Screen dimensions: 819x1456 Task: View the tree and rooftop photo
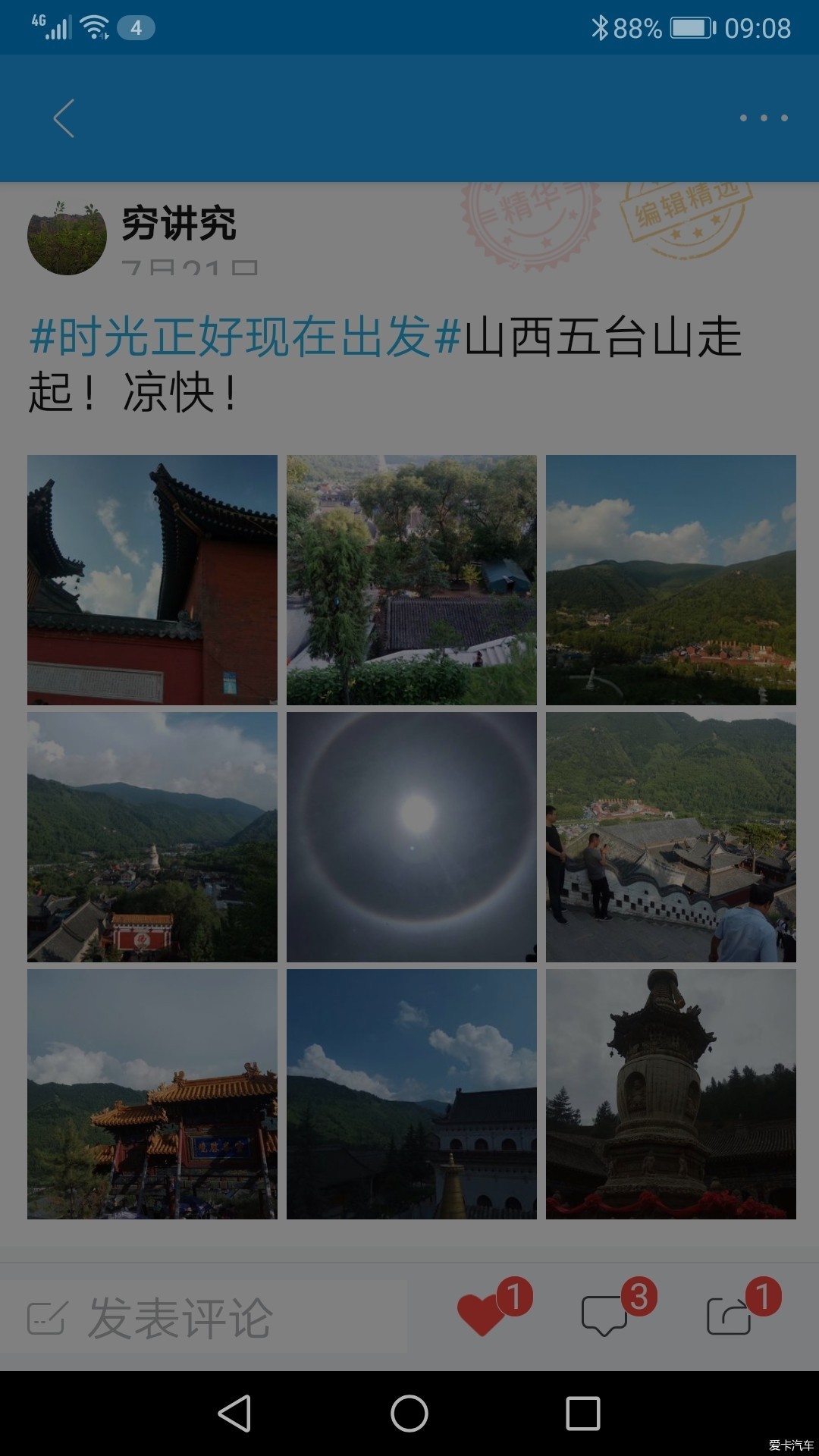(412, 580)
